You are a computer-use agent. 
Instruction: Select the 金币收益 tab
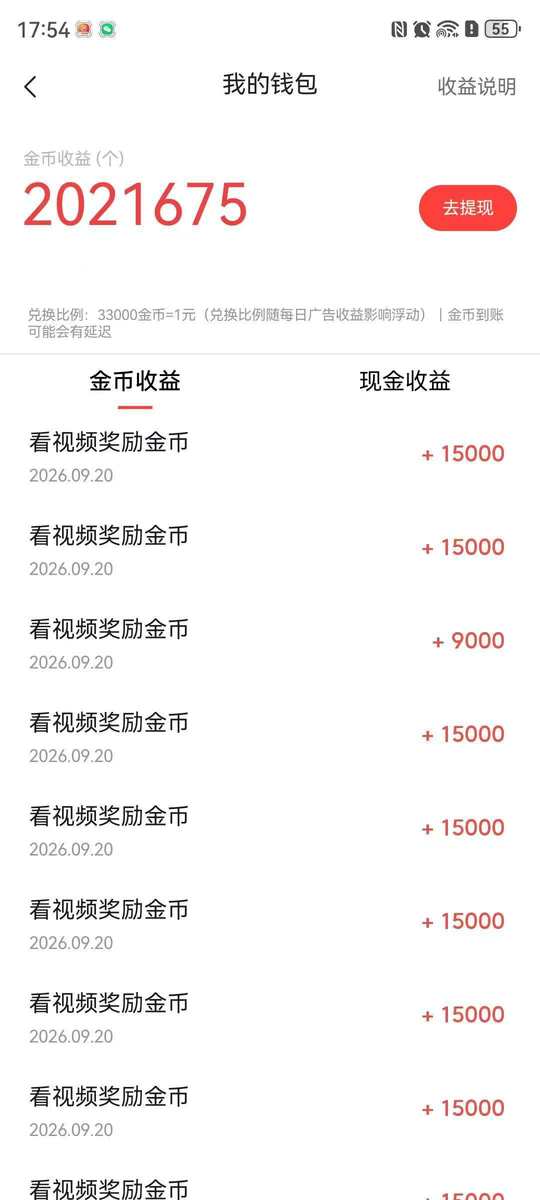click(x=135, y=381)
